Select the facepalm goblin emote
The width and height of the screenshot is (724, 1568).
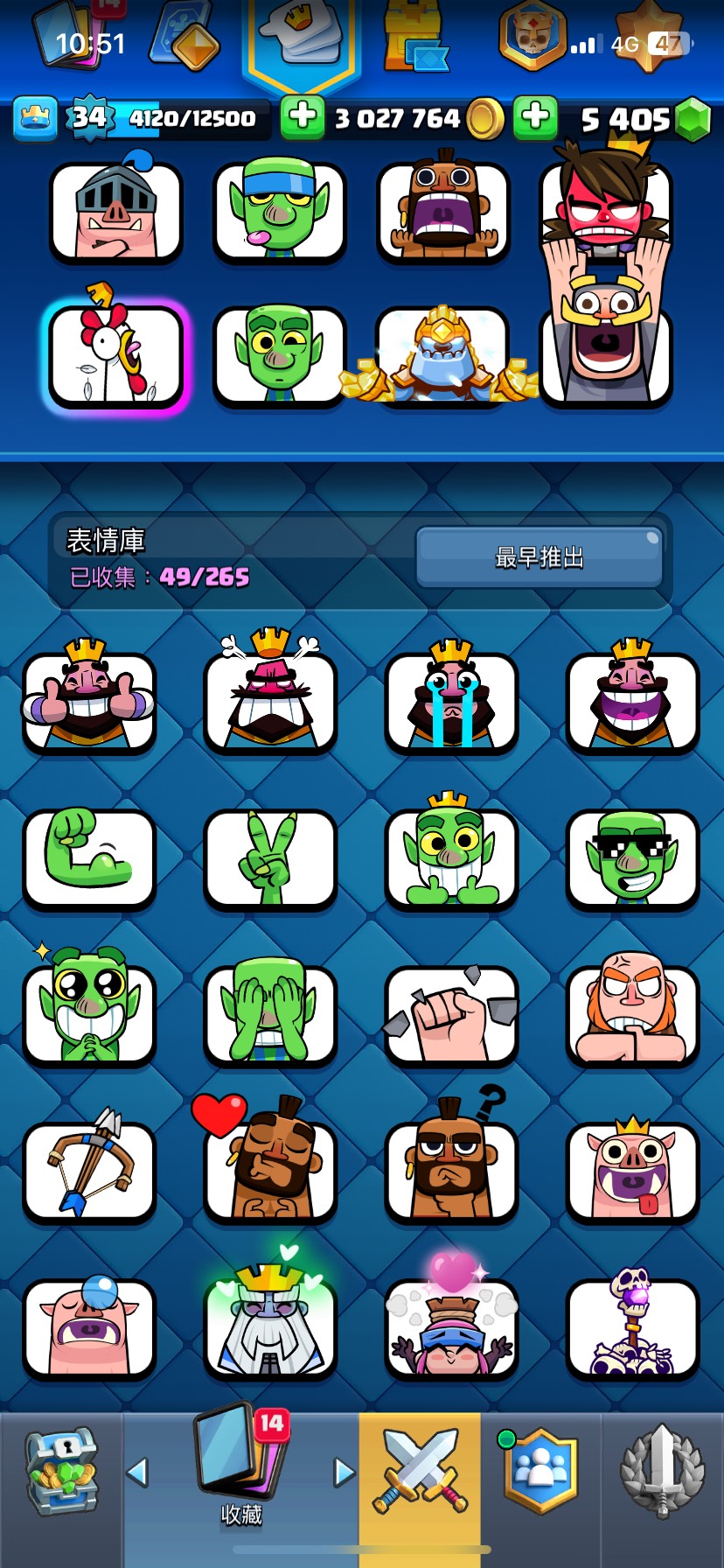tap(270, 1015)
